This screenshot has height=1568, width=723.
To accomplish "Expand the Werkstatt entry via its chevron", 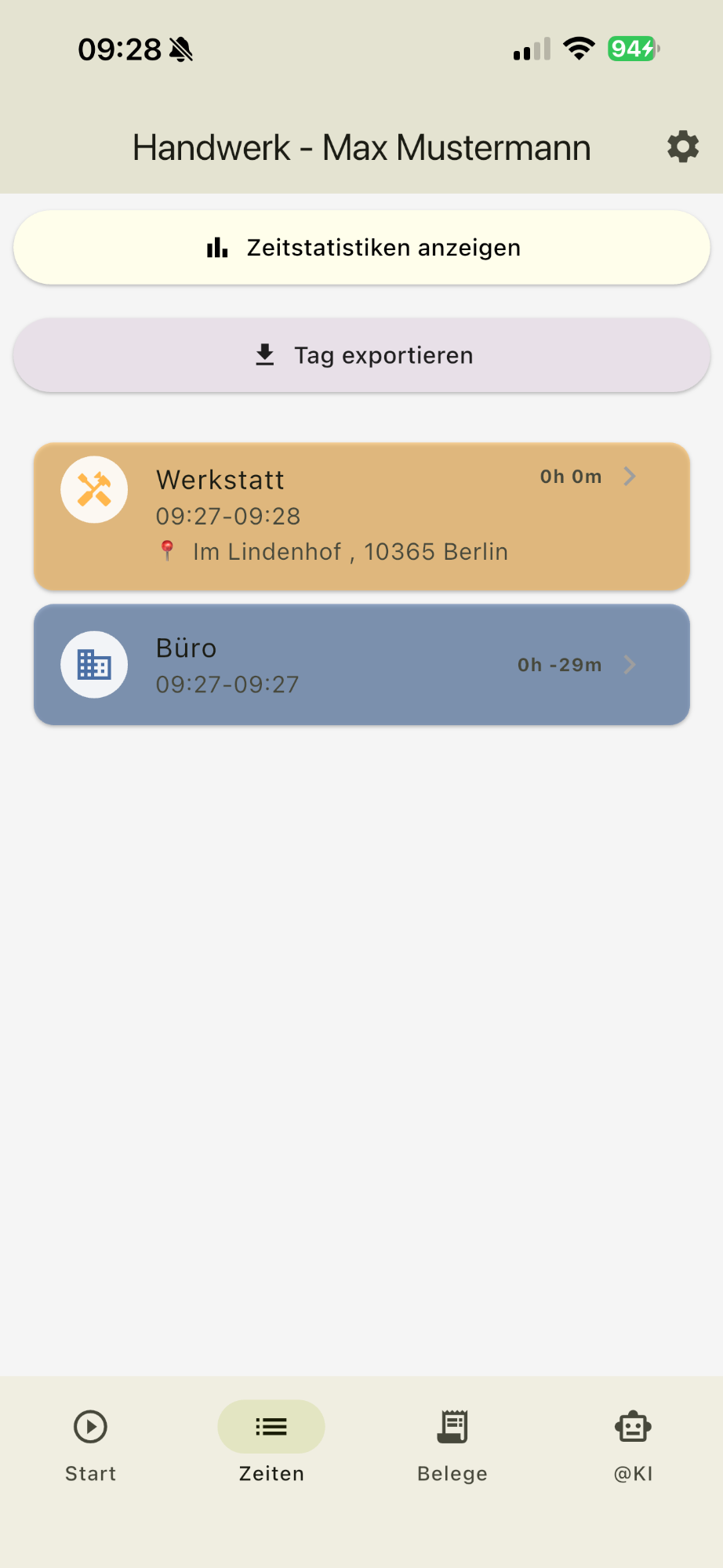I will point(630,476).
